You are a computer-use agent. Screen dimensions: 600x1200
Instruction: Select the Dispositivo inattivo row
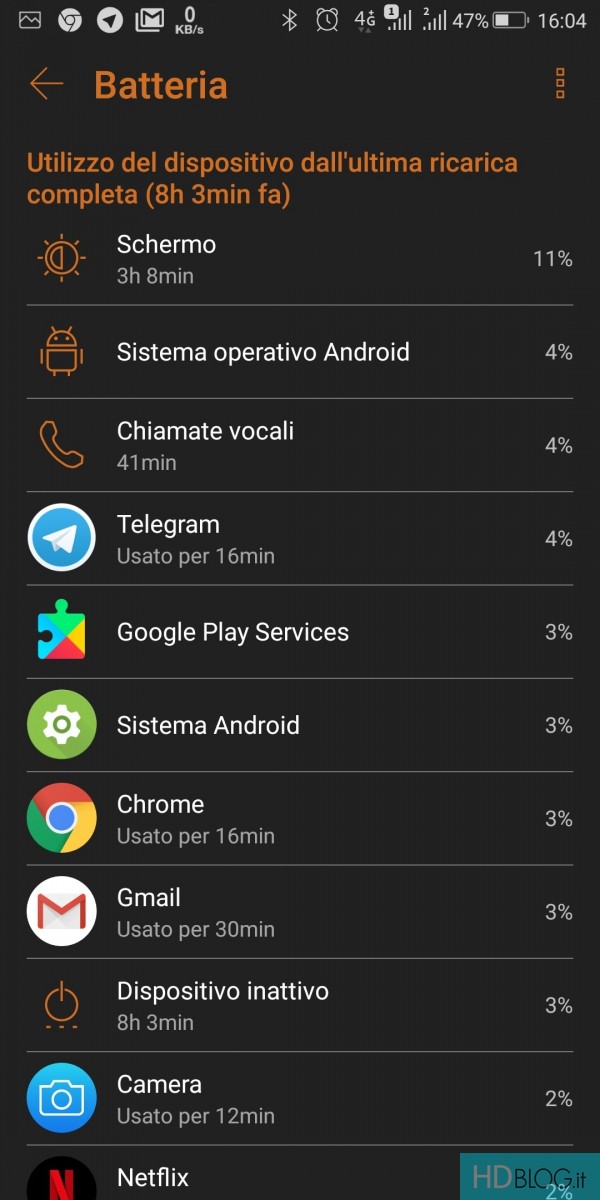click(x=300, y=1005)
